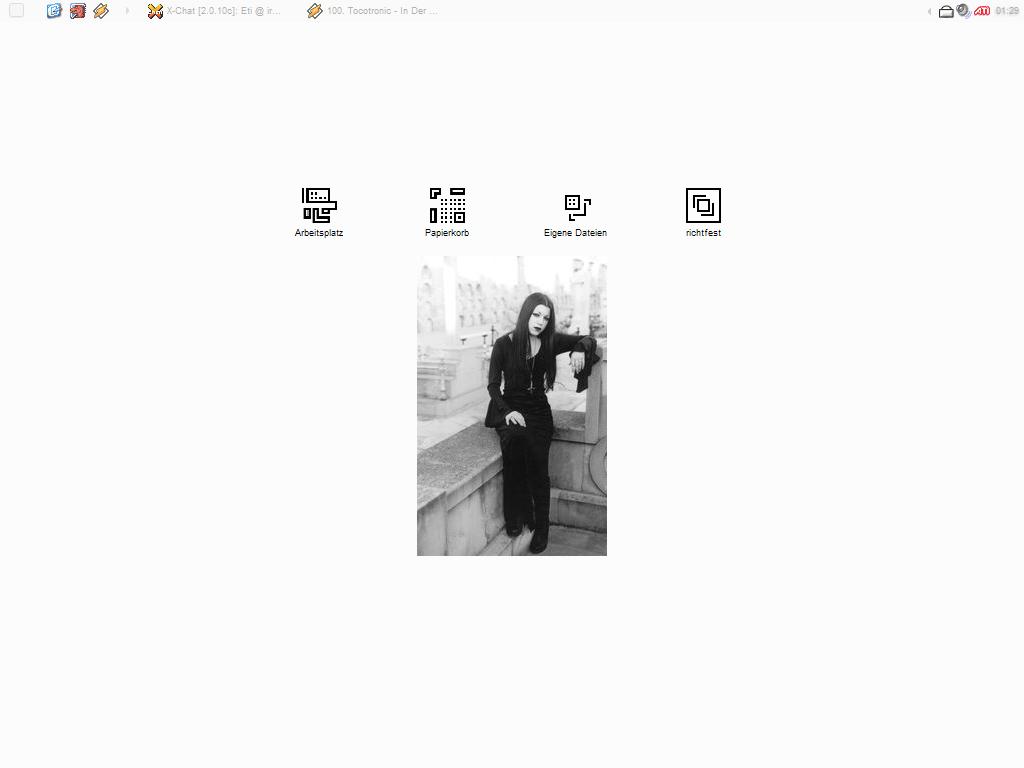Launch the red dragon quick launch app
Screen dimensions: 1024x768
pos(77,11)
